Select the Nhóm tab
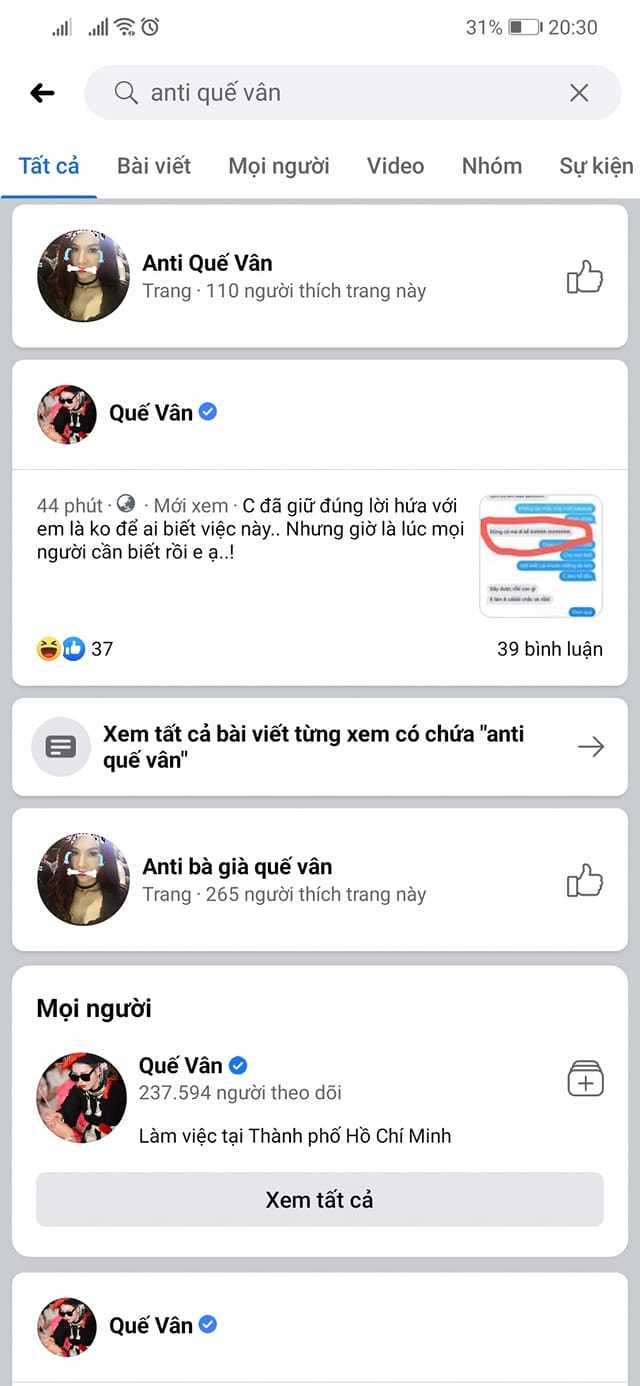This screenshot has width=640, height=1386. pos(491,166)
